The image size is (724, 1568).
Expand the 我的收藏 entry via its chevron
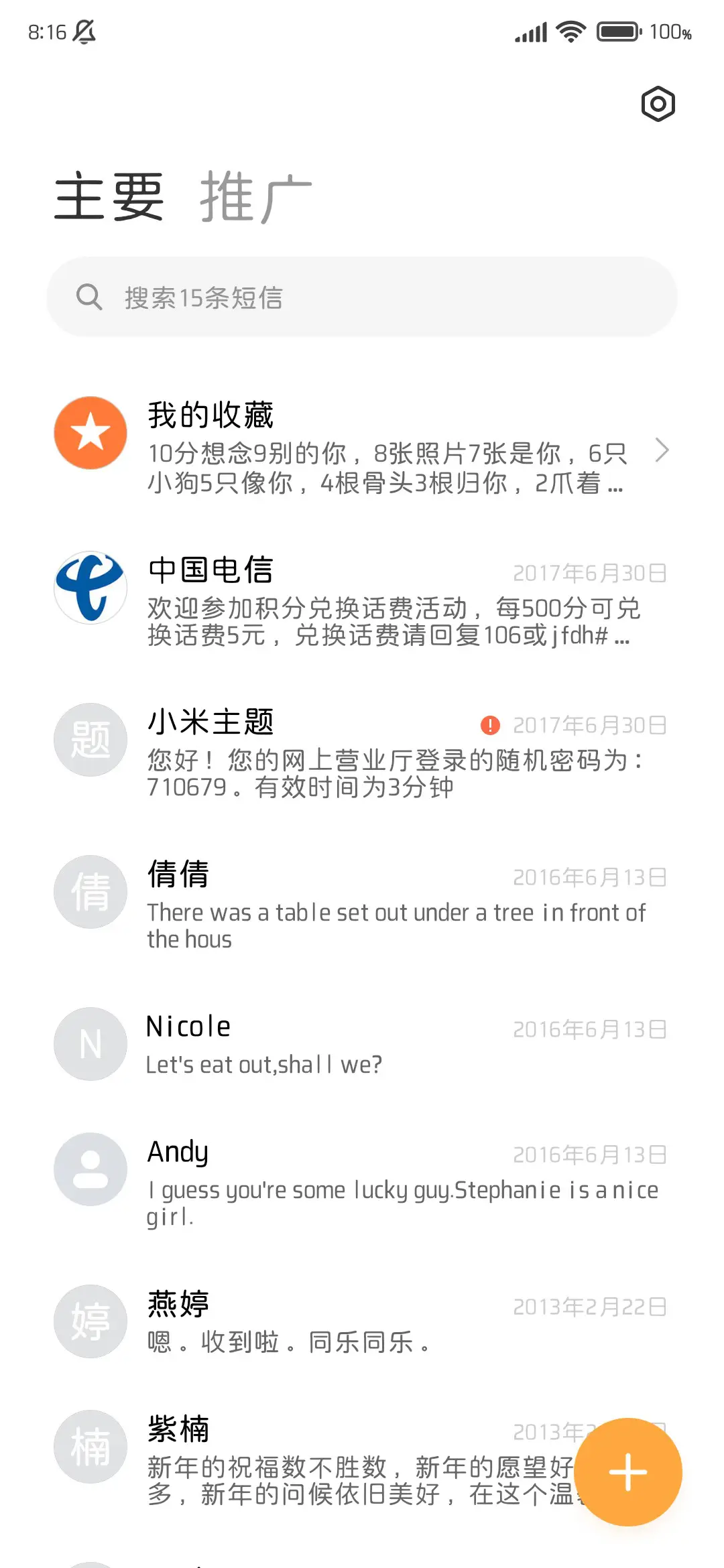pyautogui.click(x=662, y=451)
